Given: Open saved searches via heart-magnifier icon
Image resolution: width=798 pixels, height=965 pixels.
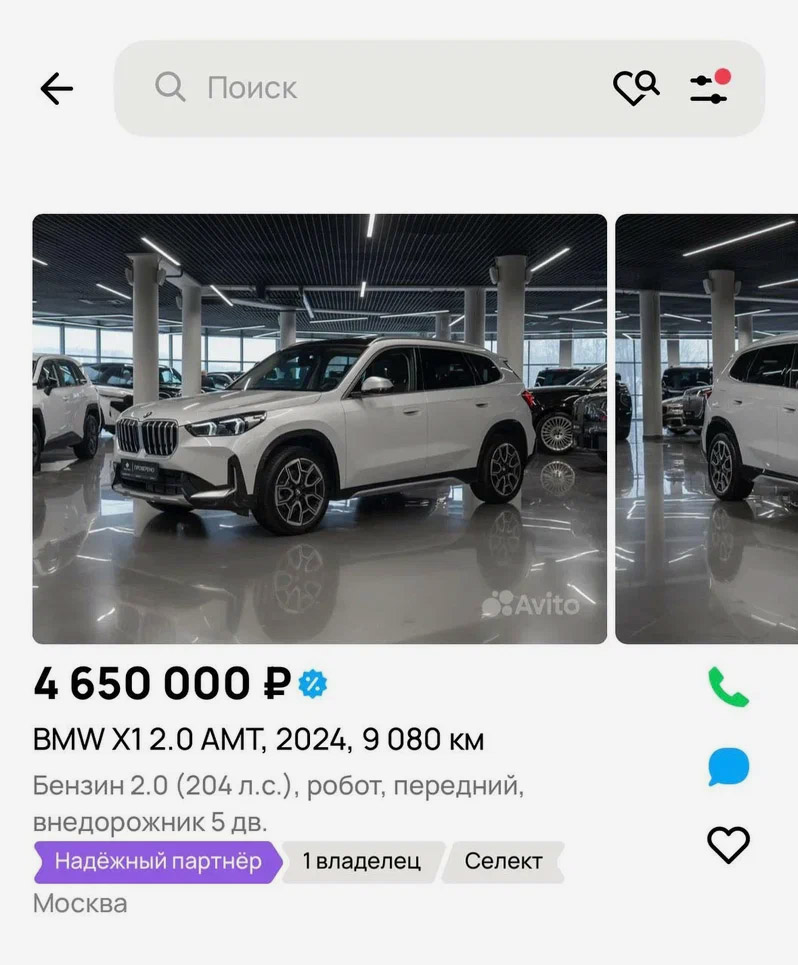Looking at the screenshot, I should pos(636,88).
